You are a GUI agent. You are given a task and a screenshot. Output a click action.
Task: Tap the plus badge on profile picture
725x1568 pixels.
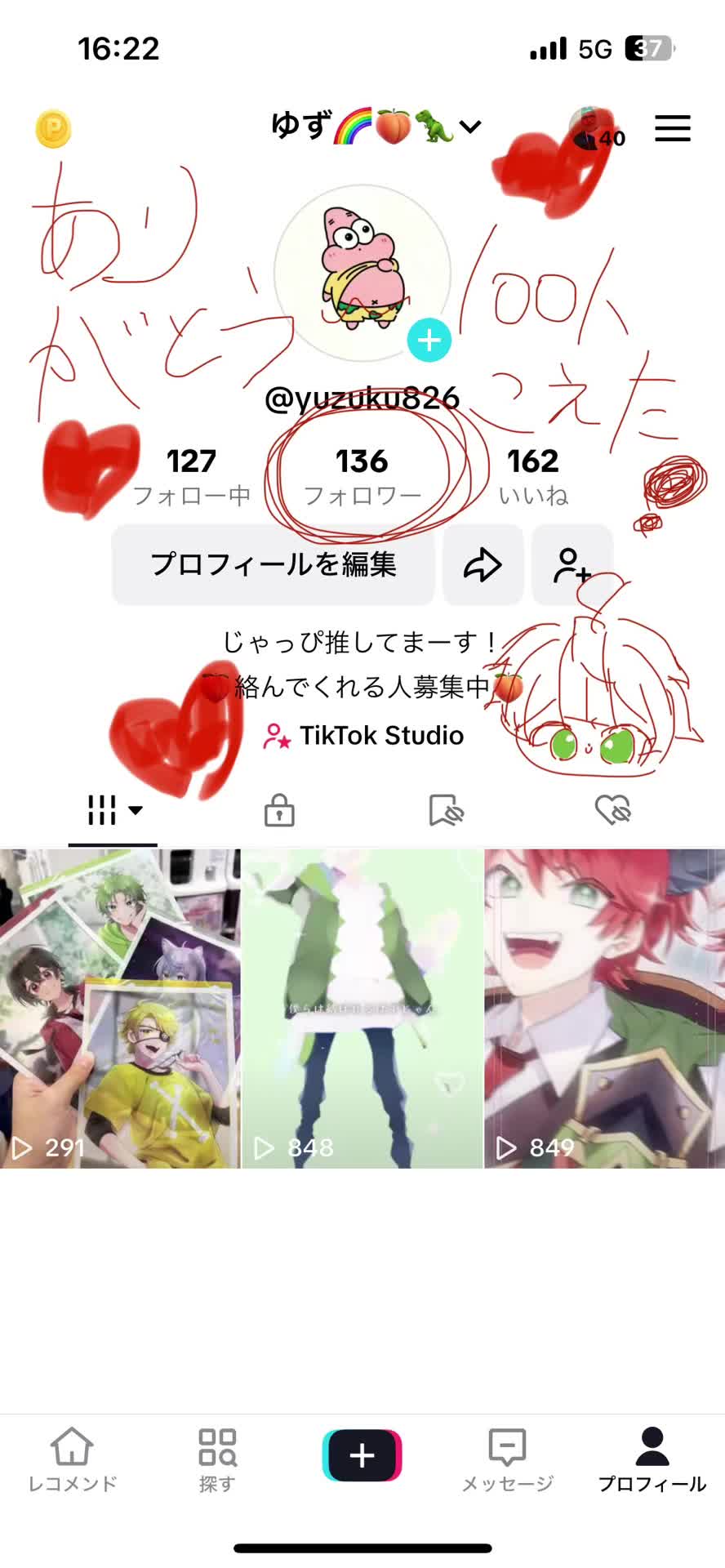click(429, 341)
